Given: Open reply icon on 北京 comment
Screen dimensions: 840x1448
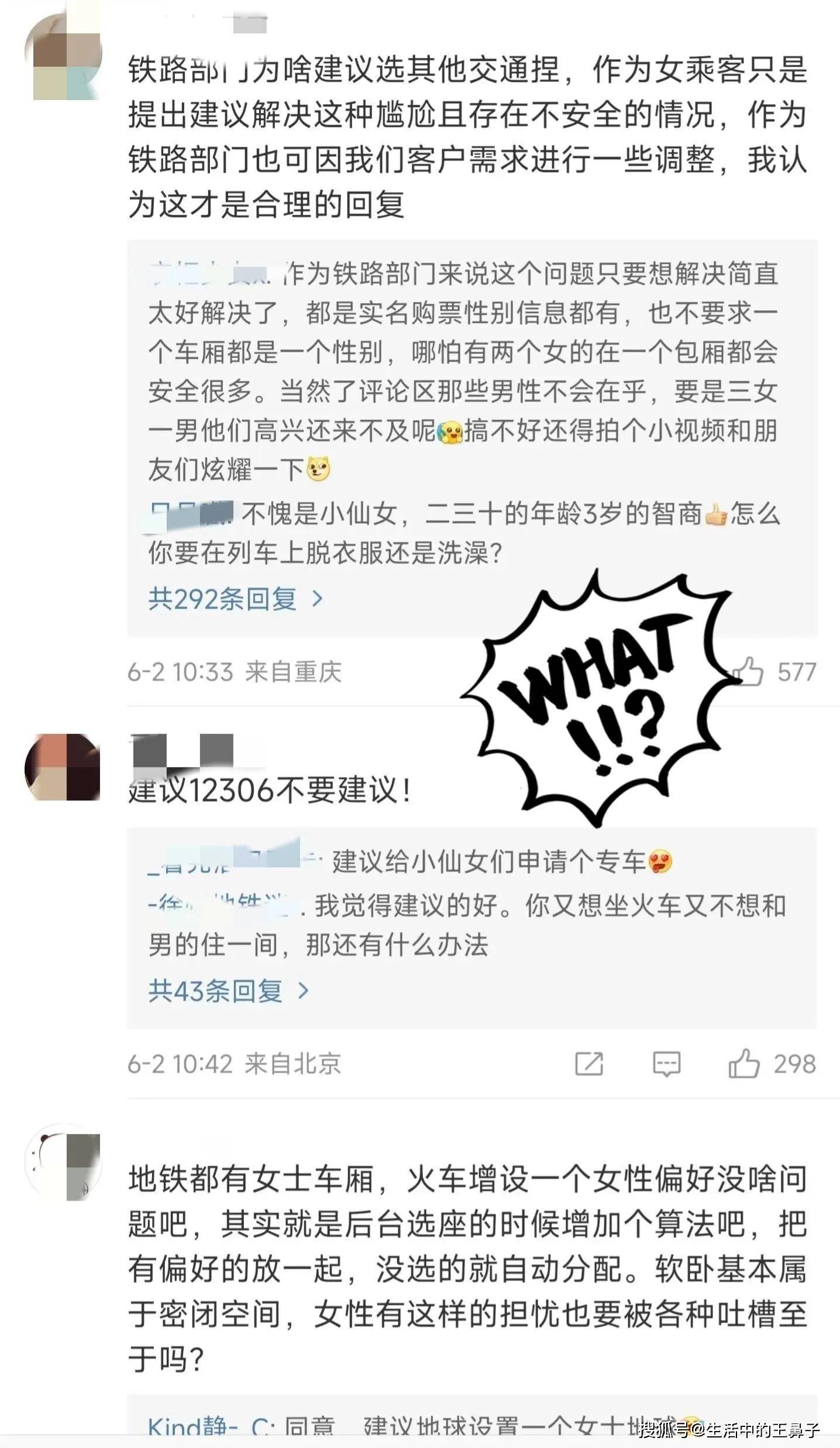Looking at the screenshot, I should pos(667,1063).
